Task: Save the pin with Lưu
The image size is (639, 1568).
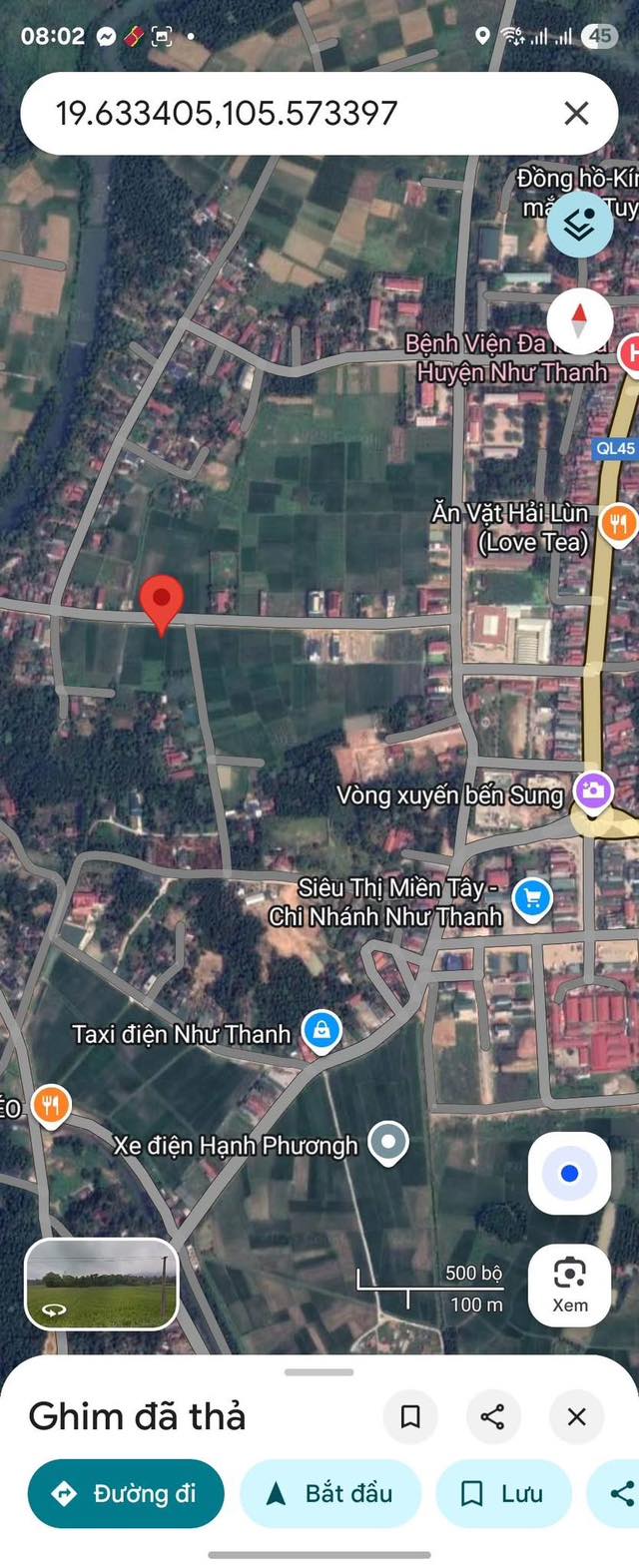Action: [x=503, y=1493]
